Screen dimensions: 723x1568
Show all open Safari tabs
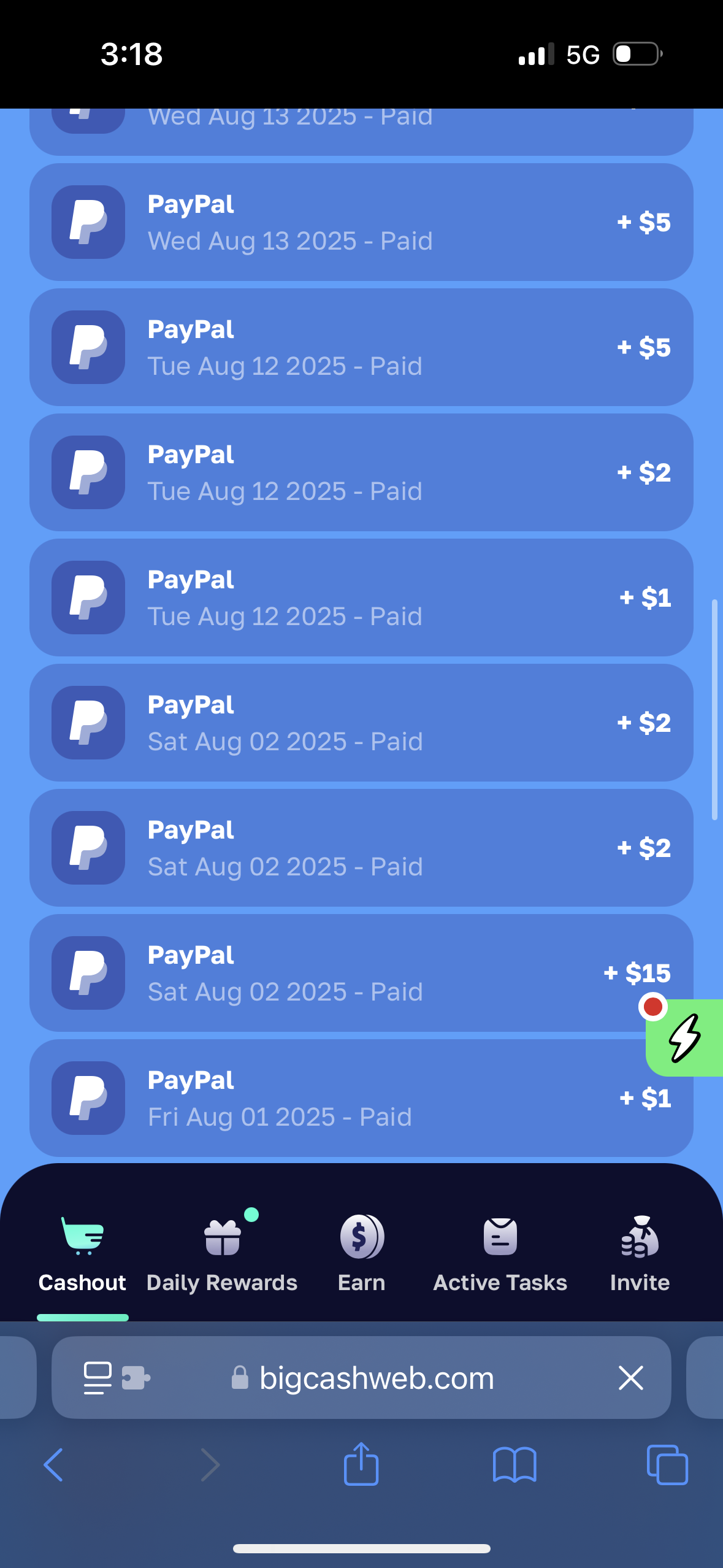tap(667, 1465)
